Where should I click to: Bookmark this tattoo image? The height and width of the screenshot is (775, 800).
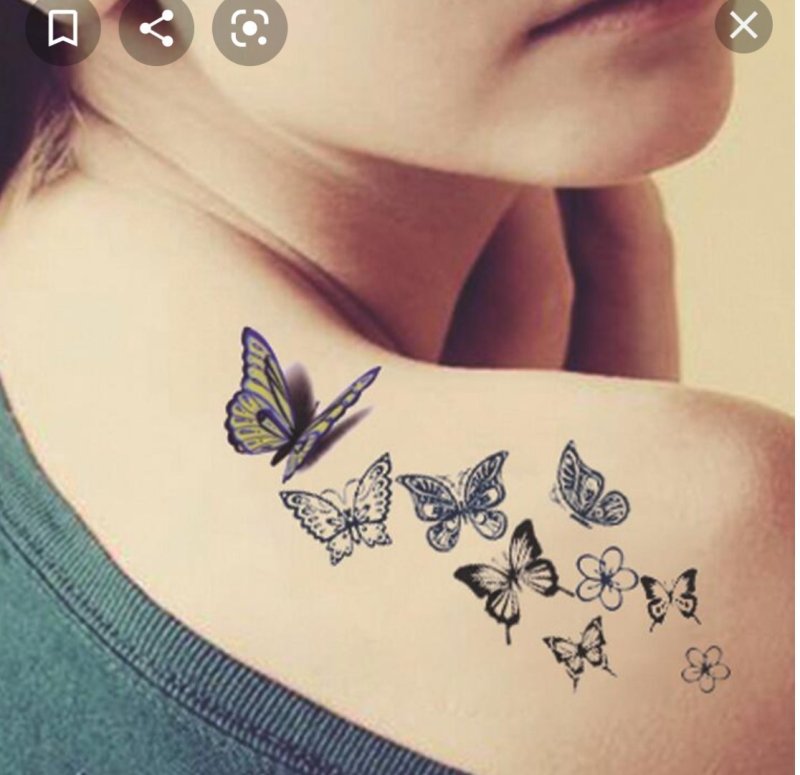click(x=62, y=28)
